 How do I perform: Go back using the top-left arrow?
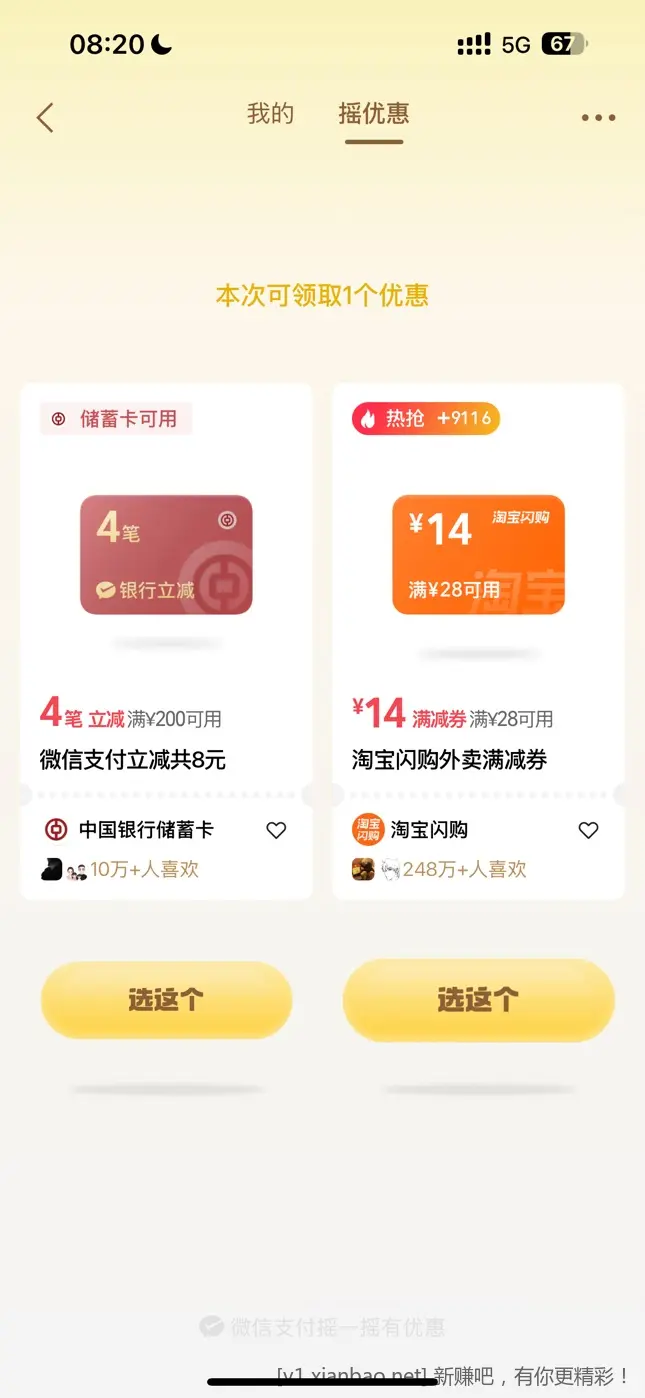tap(45, 118)
